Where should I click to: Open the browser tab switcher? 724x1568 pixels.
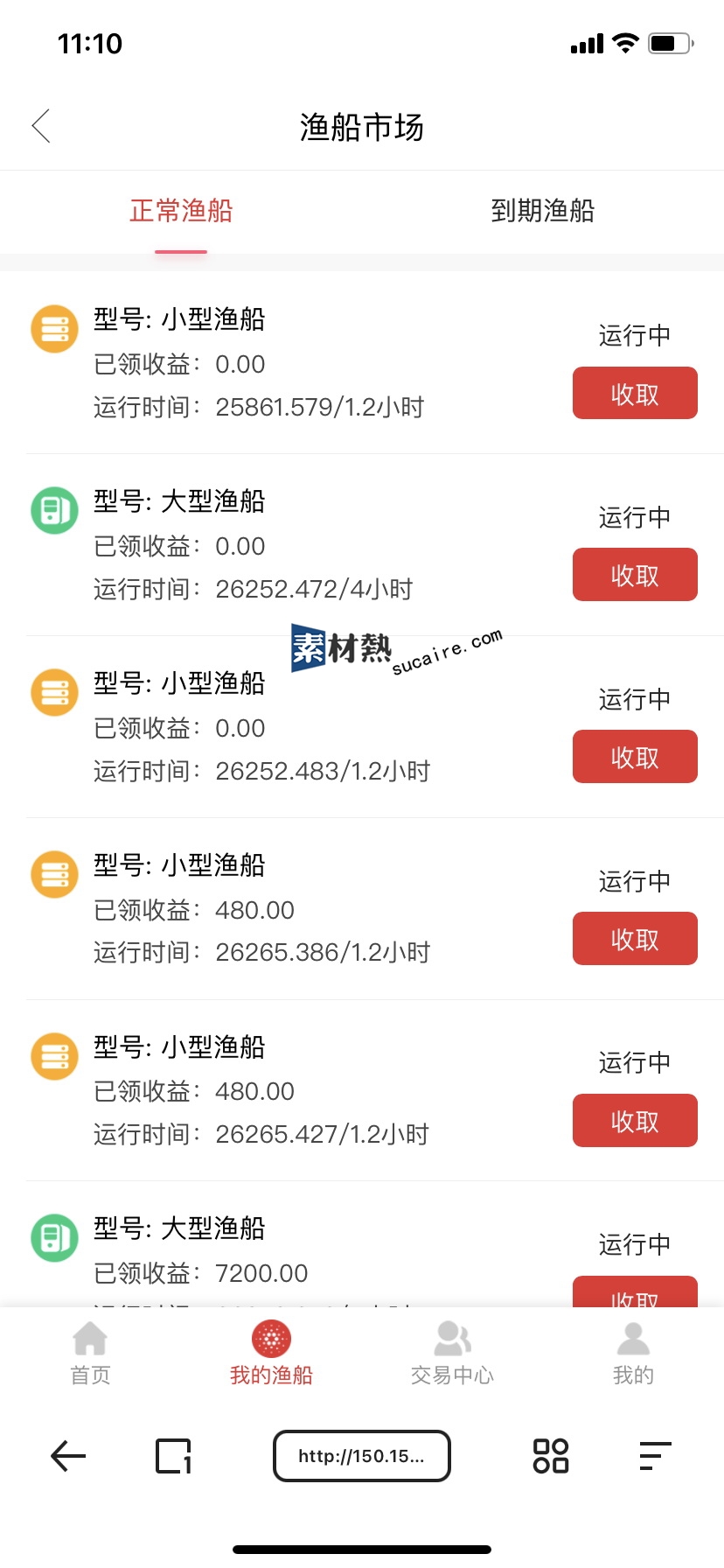173,1456
